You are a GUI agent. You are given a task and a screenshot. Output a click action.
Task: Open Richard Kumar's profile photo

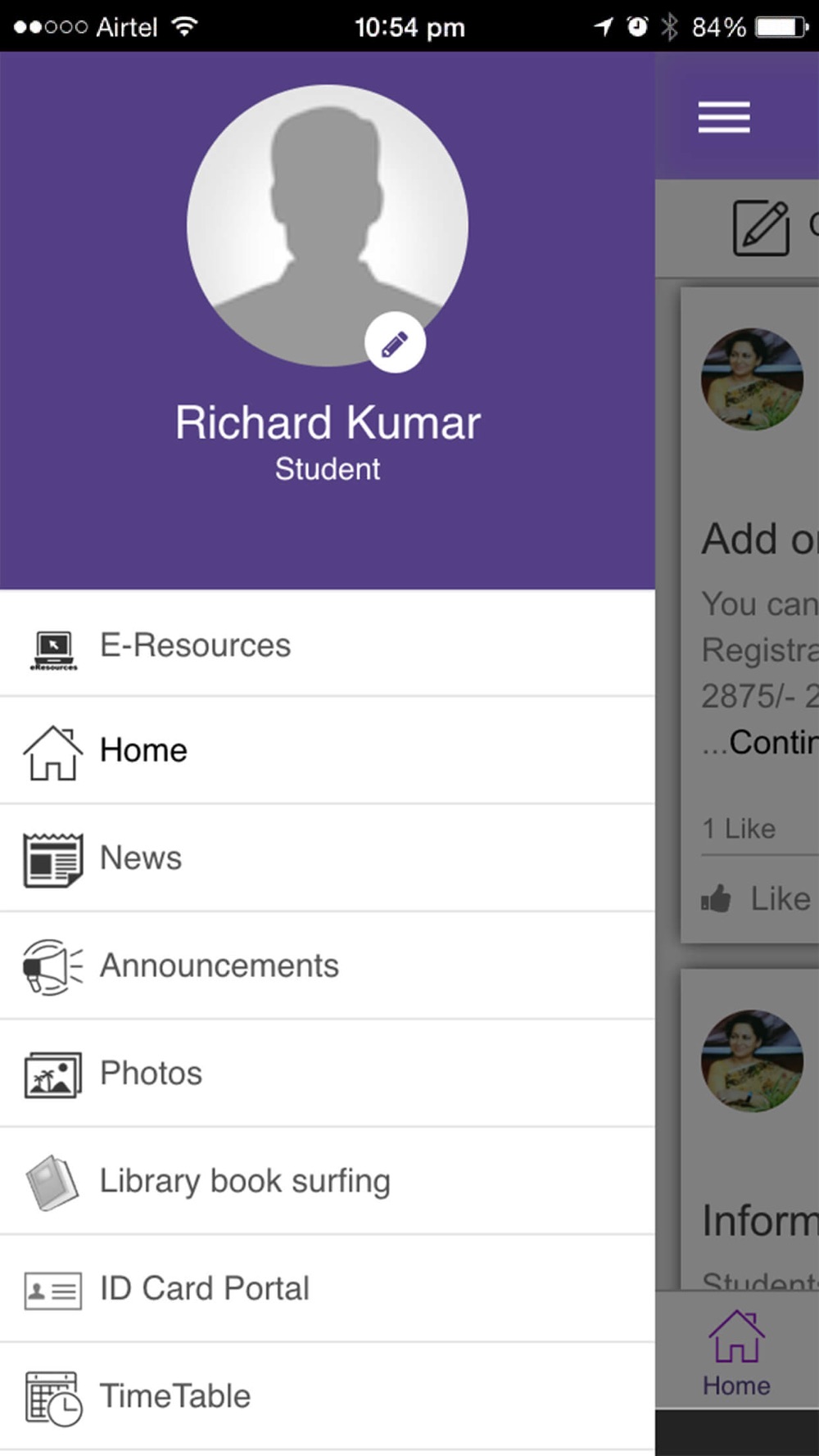pyautogui.click(x=328, y=226)
